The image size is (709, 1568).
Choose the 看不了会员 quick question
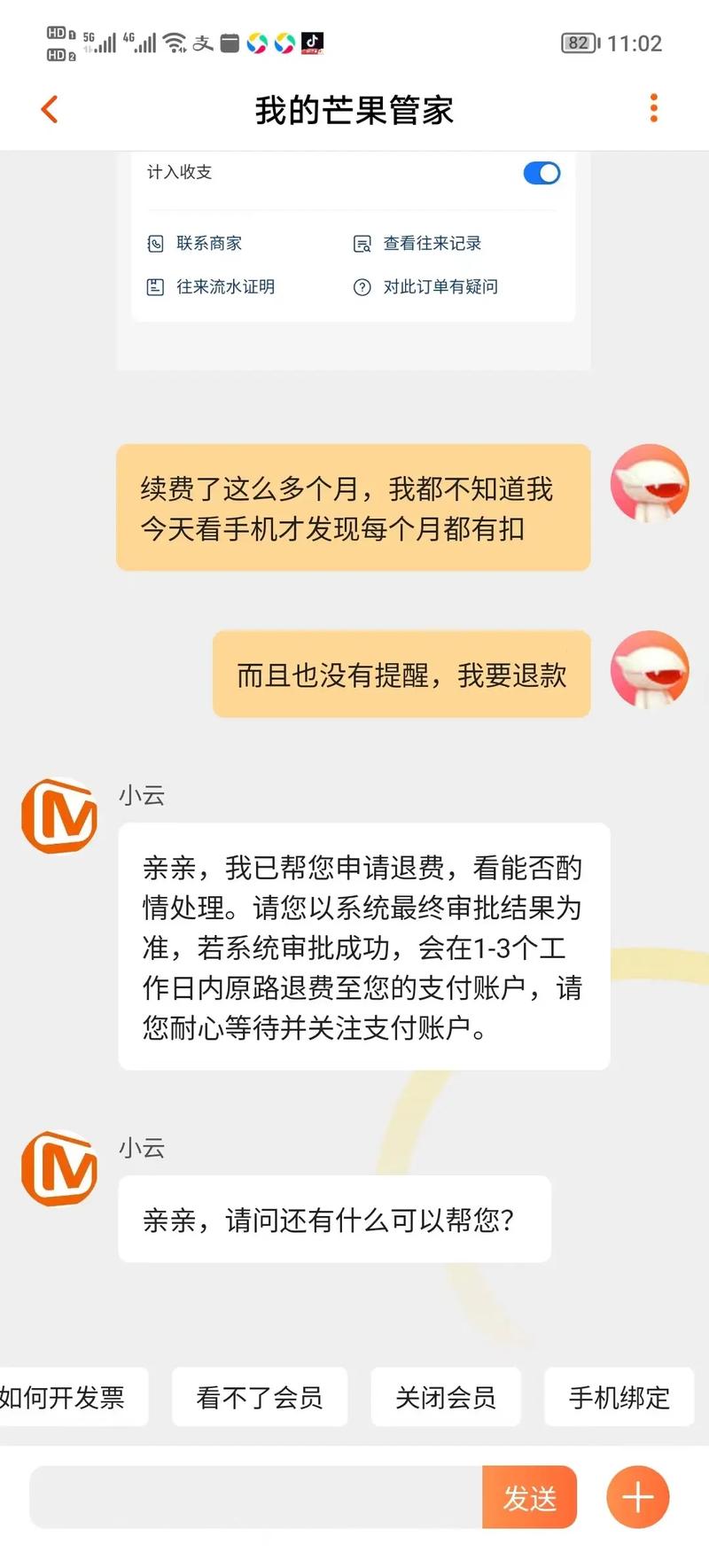(x=259, y=1398)
